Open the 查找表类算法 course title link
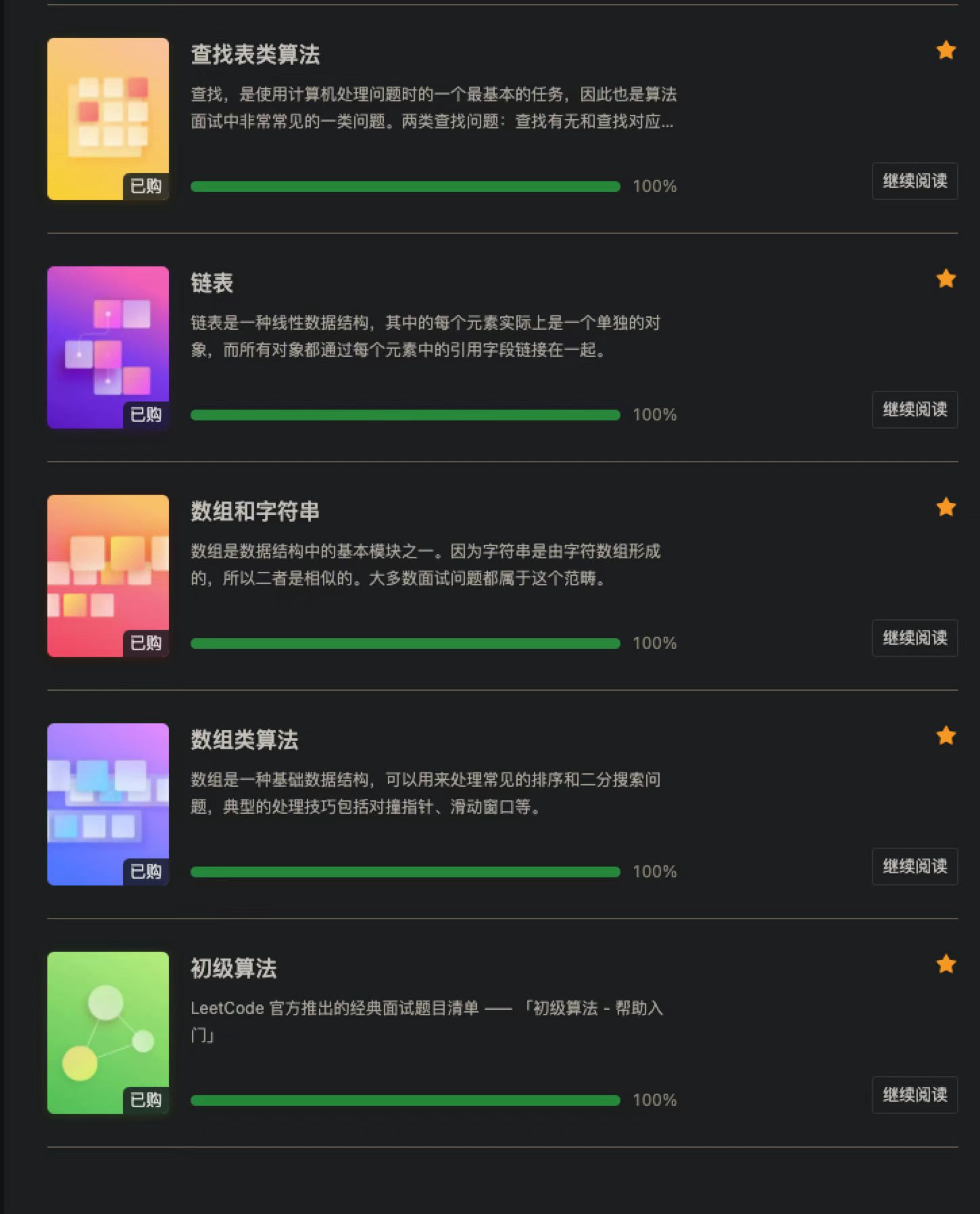The height and width of the screenshot is (1214, 980). 257,56
